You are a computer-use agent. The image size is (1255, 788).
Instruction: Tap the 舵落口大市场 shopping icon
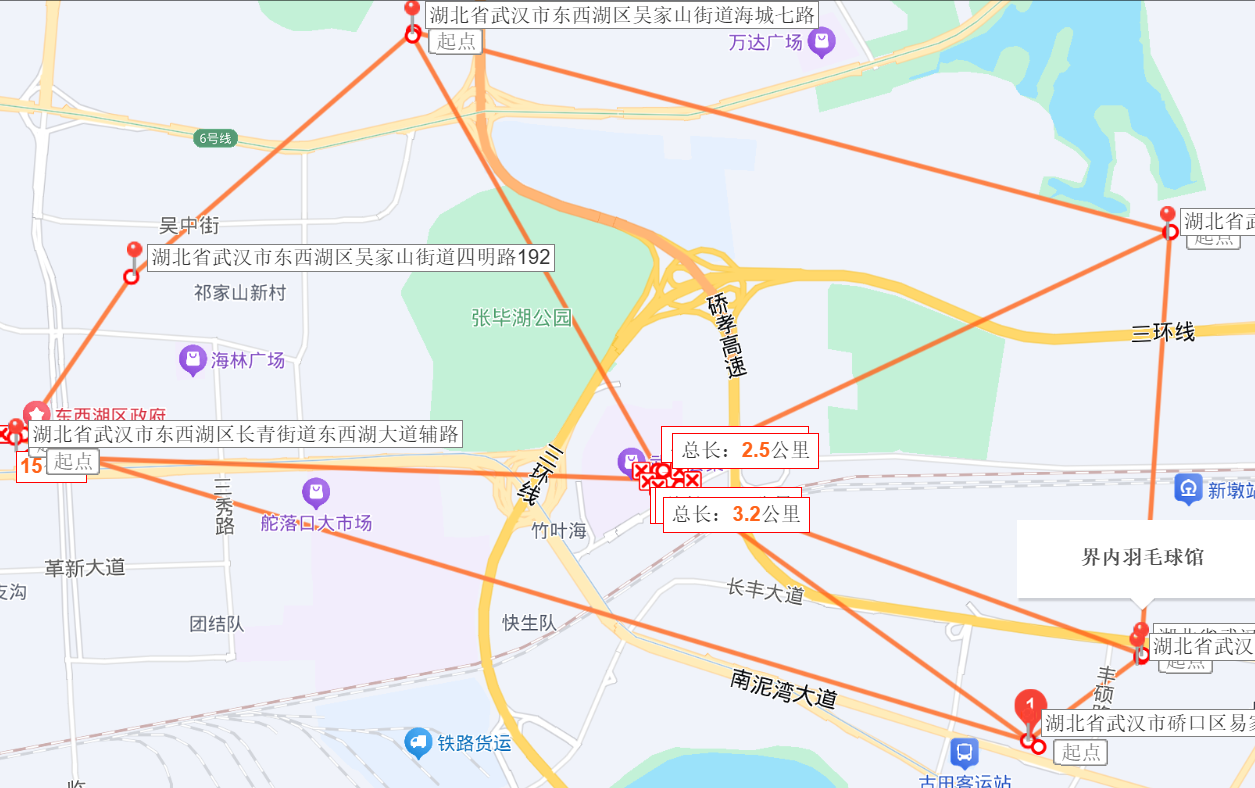point(316,492)
